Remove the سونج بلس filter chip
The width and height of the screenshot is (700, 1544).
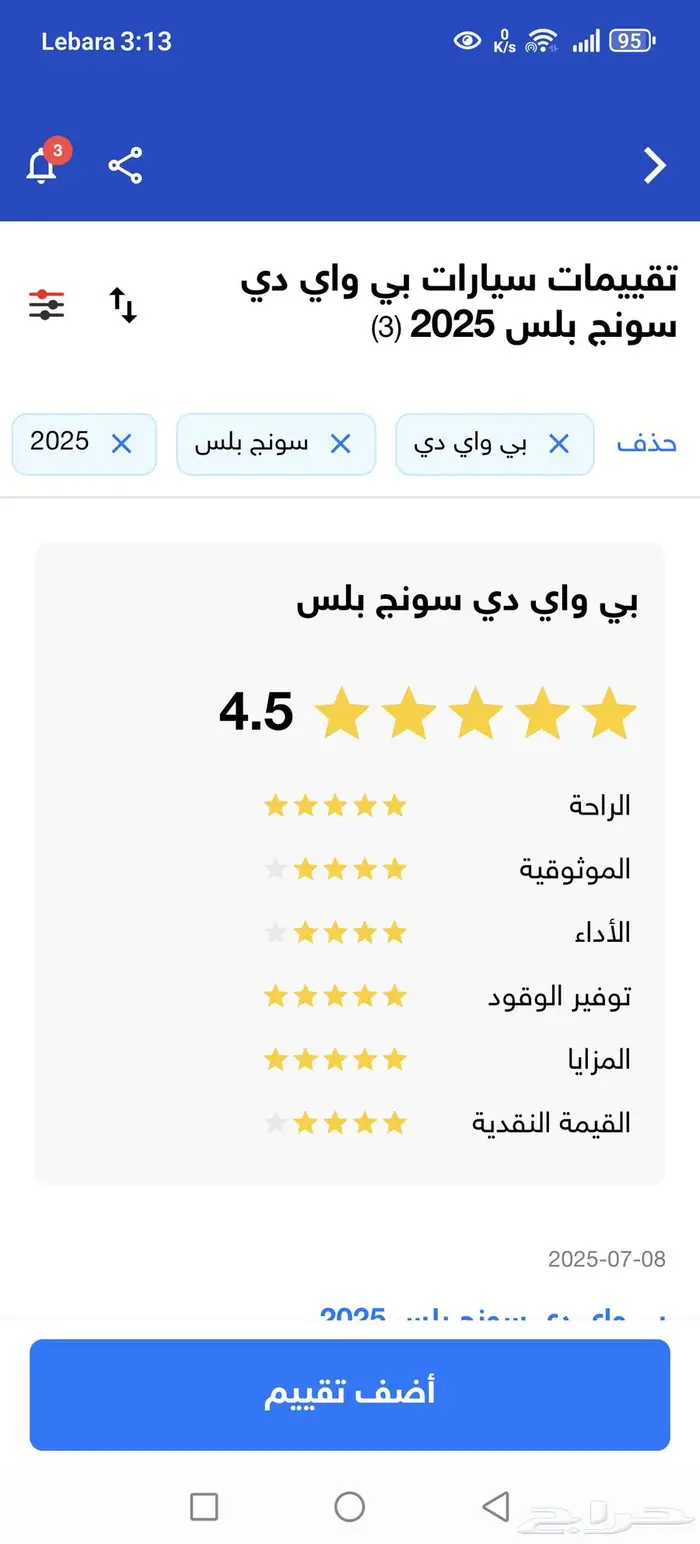click(340, 443)
